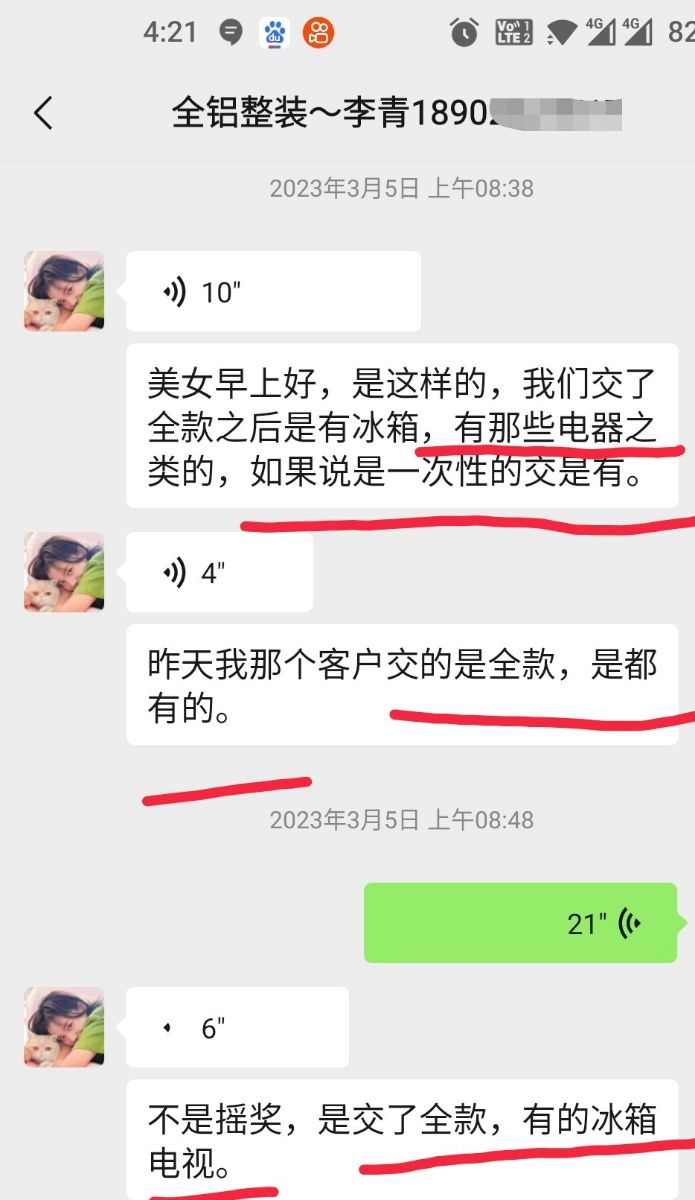Open the avatar beside the 6" voice message

tap(64, 1027)
